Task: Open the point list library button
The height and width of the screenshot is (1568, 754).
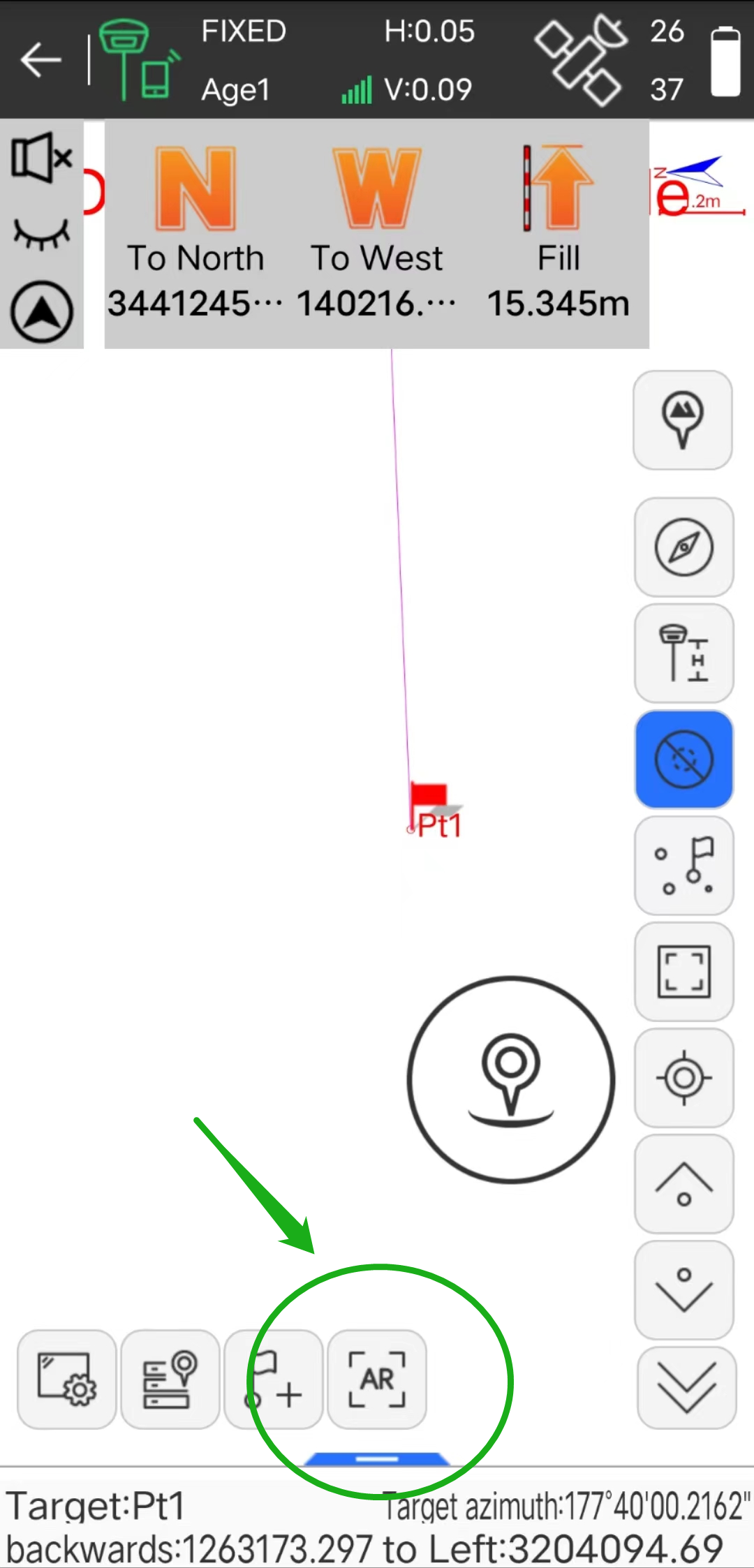Action: pyautogui.click(x=170, y=1380)
